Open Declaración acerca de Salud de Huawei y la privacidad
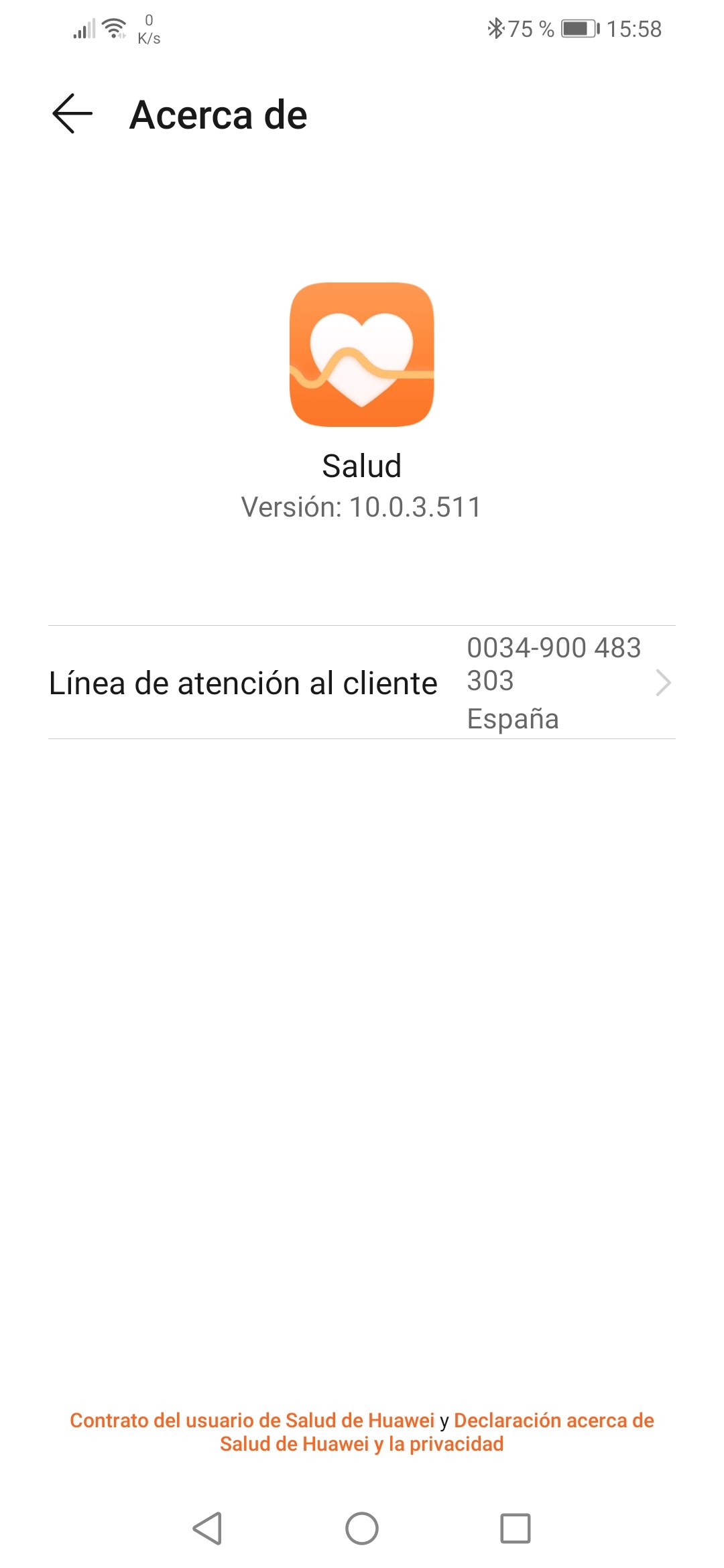Image resolution: width=724 pixels, height=1568 pixels. (553, 1421)
